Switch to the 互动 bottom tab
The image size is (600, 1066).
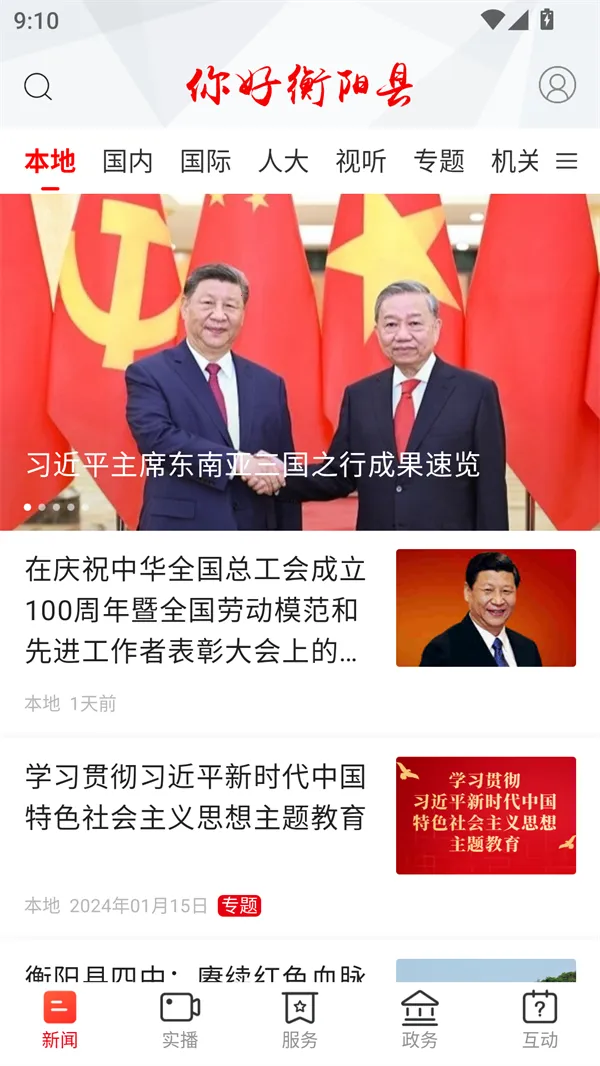pos(540,1019)
